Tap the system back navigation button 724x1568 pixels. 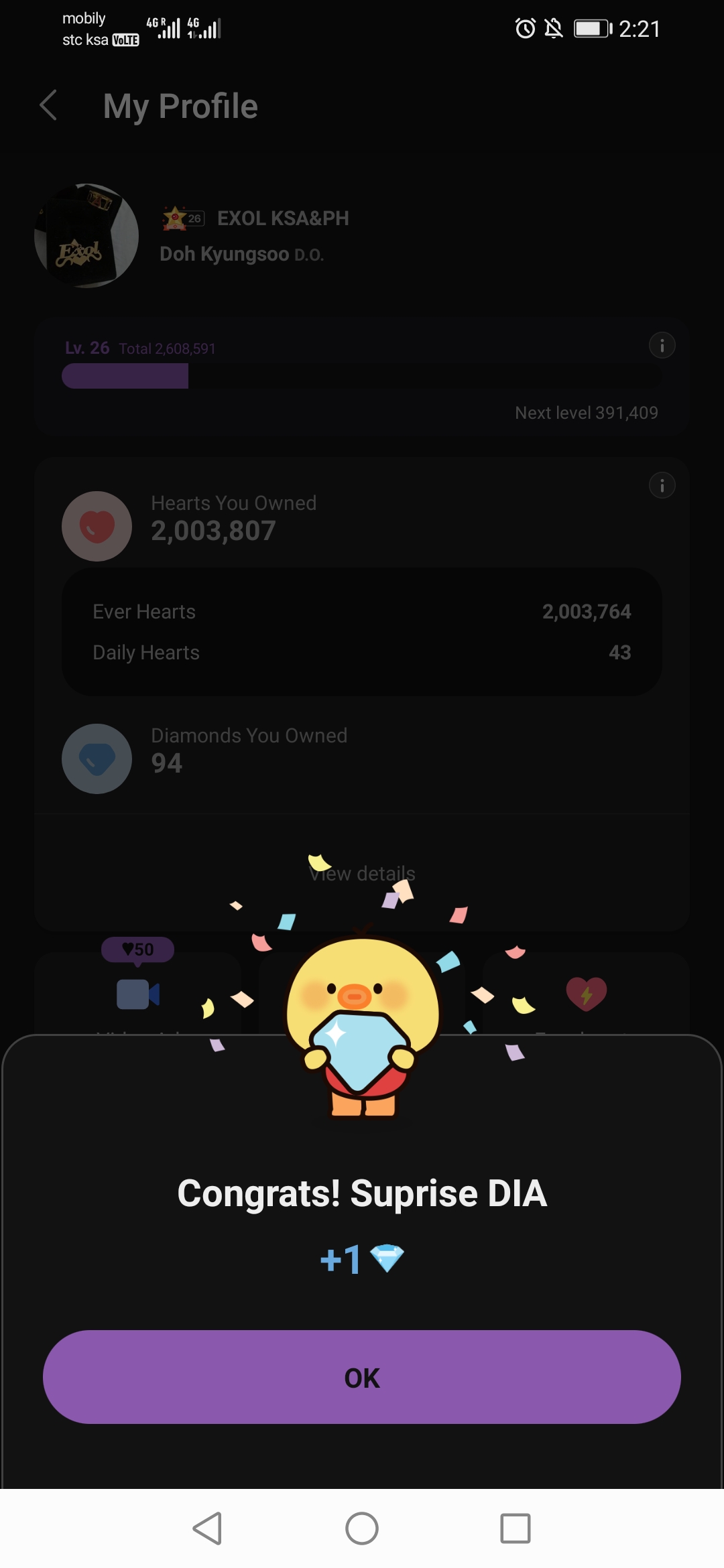[207, 1528]
